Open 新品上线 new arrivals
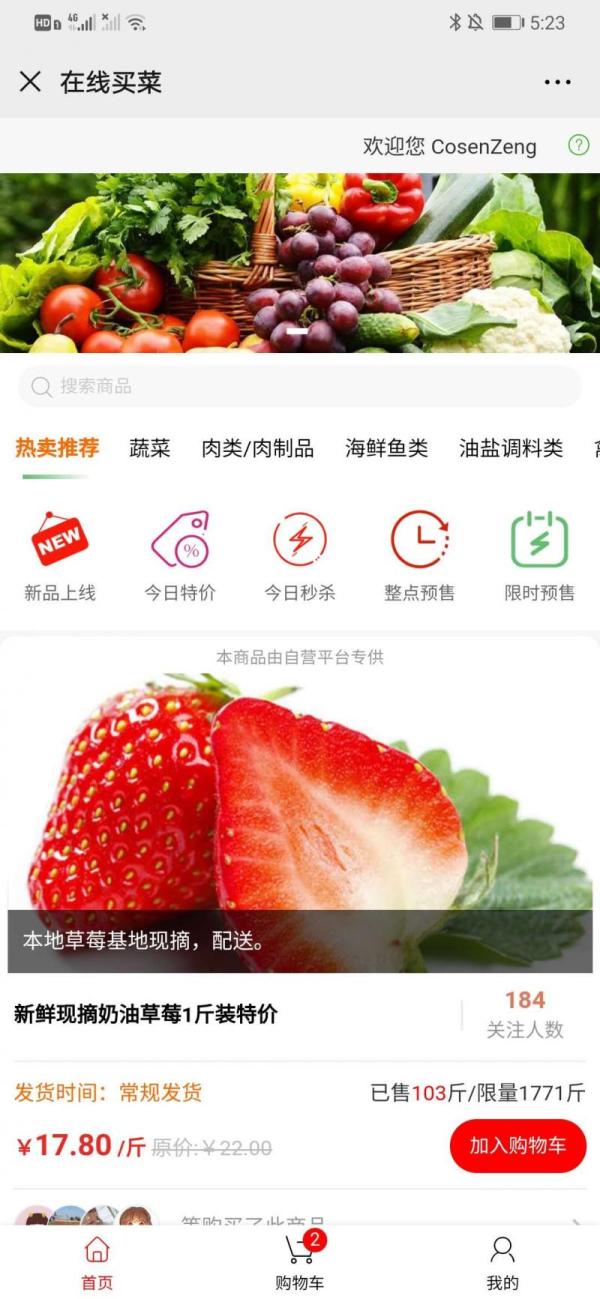This screenshot has width=600, height=1299. [60, 556]
